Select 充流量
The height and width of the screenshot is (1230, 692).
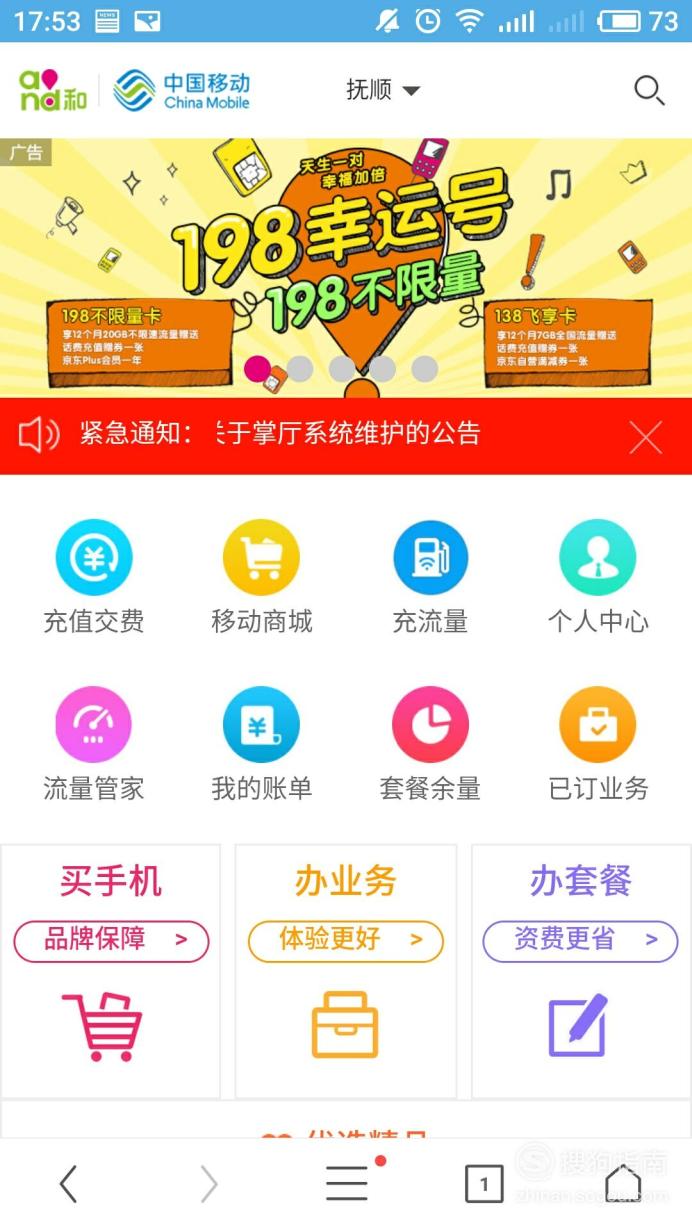tap(430, 578)
